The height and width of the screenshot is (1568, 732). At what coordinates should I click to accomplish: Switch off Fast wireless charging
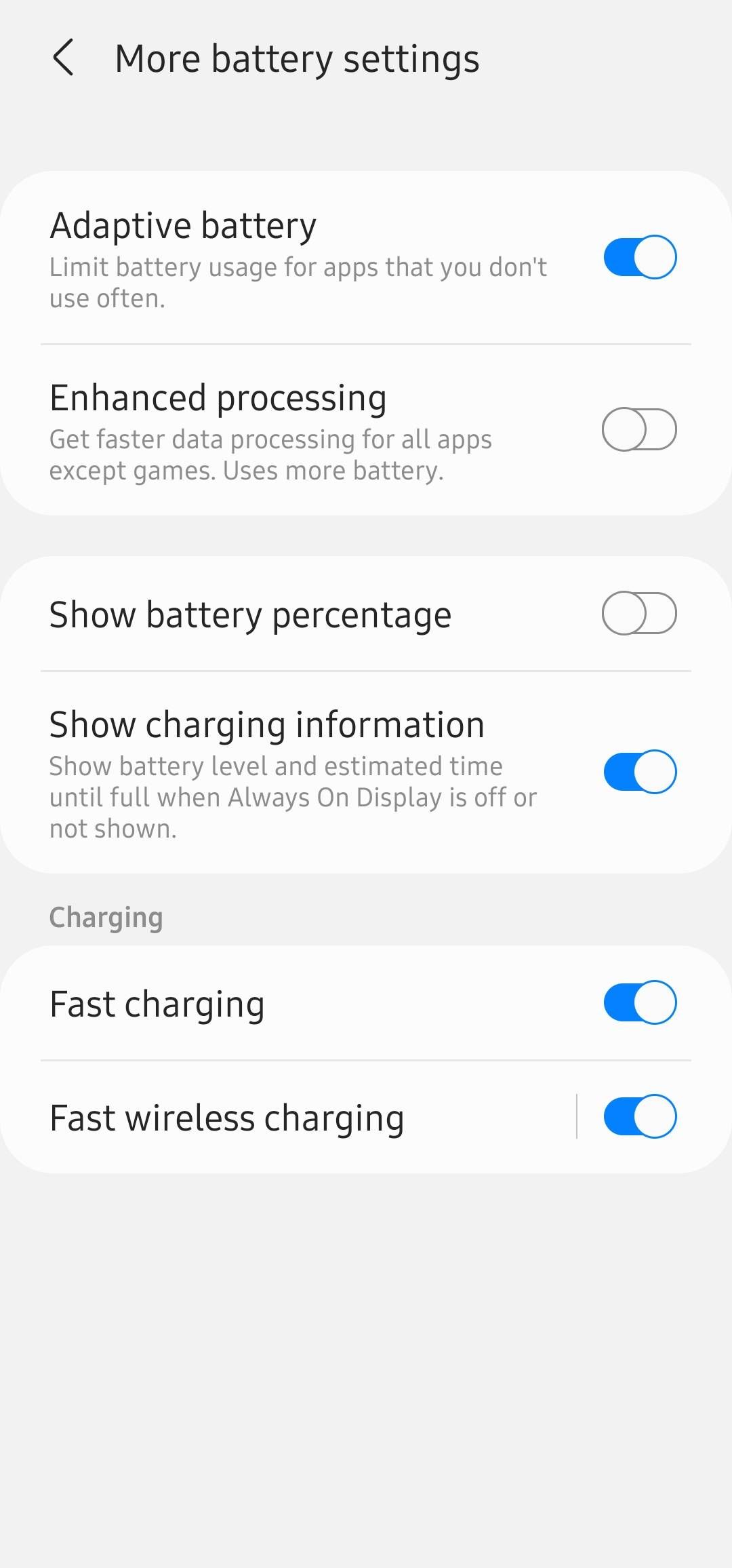click(638, 1116)
